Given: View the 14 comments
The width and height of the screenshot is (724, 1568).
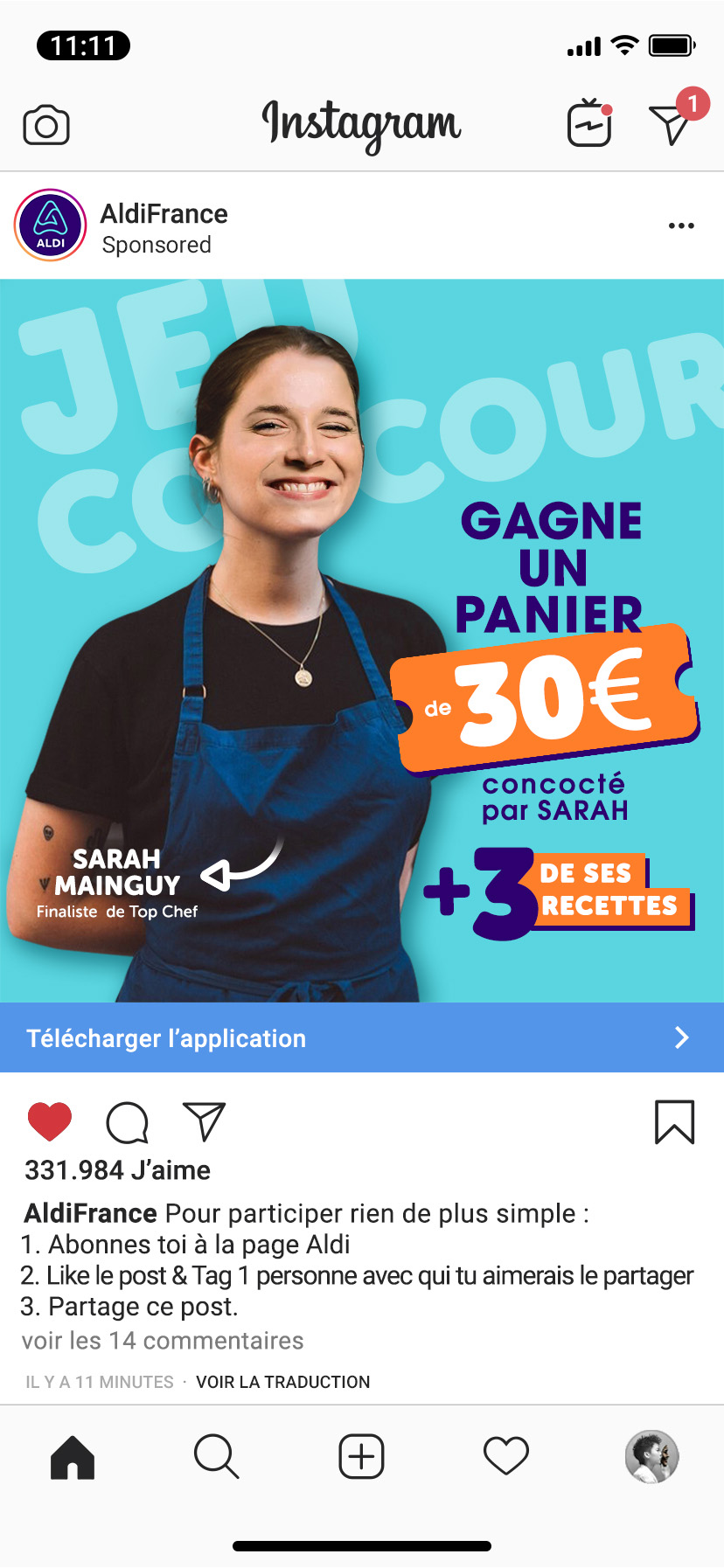Looking at the screenshot, I should click(163, 1341).
